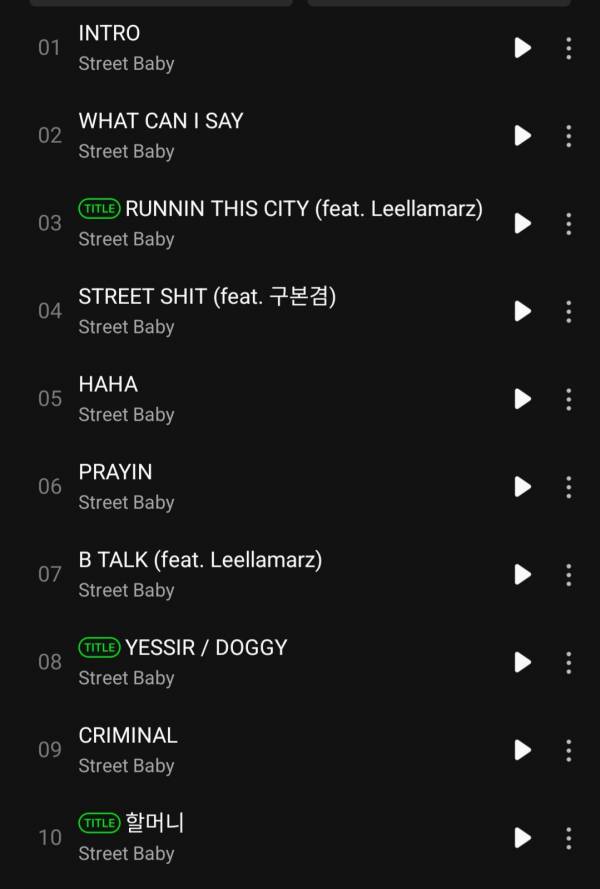Play track 10, 할머니
Image resolution: width=600 pixels, height=889 pixels.
coord(522,838)
